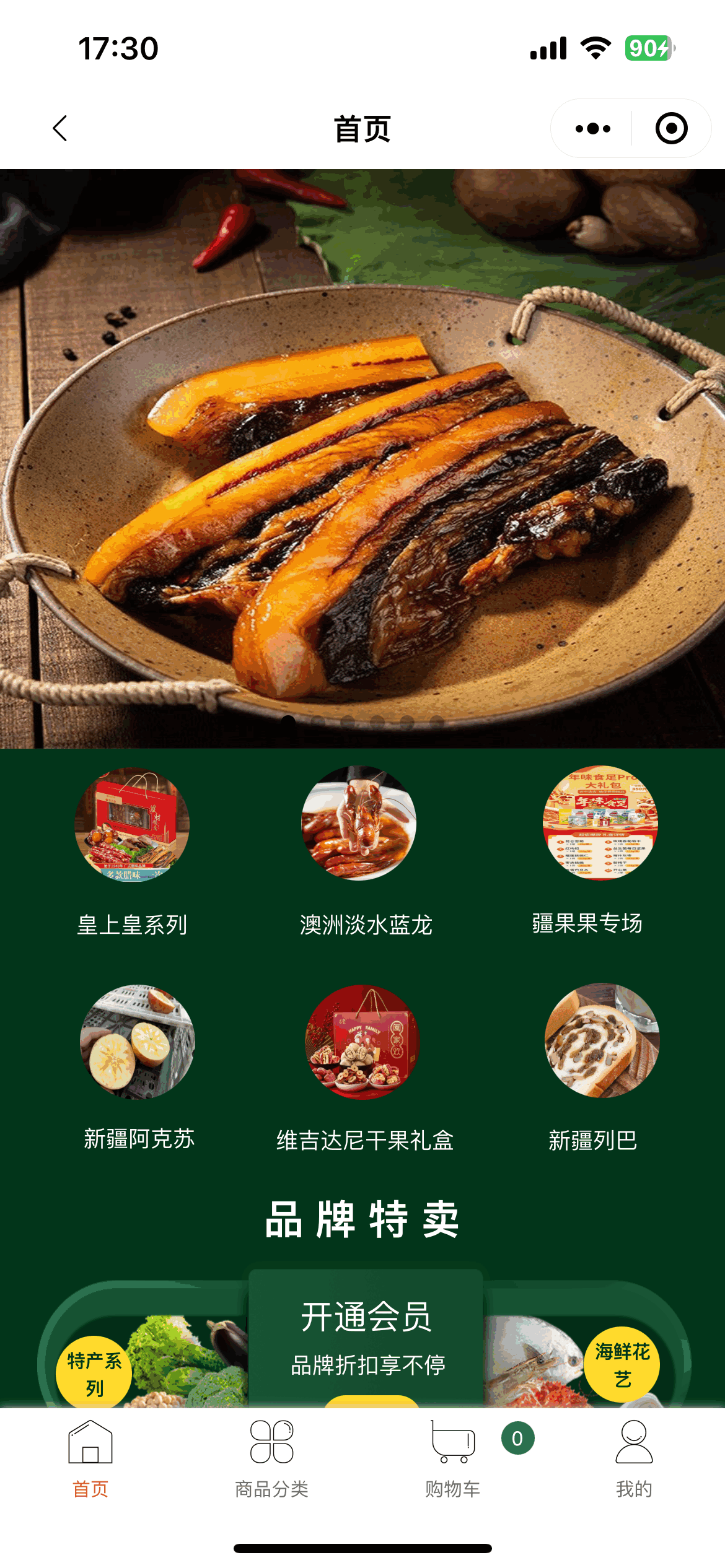Screen dimensions: 725x1568
Task: Open the cured pork belly banner
Action: tap(362, 458)
